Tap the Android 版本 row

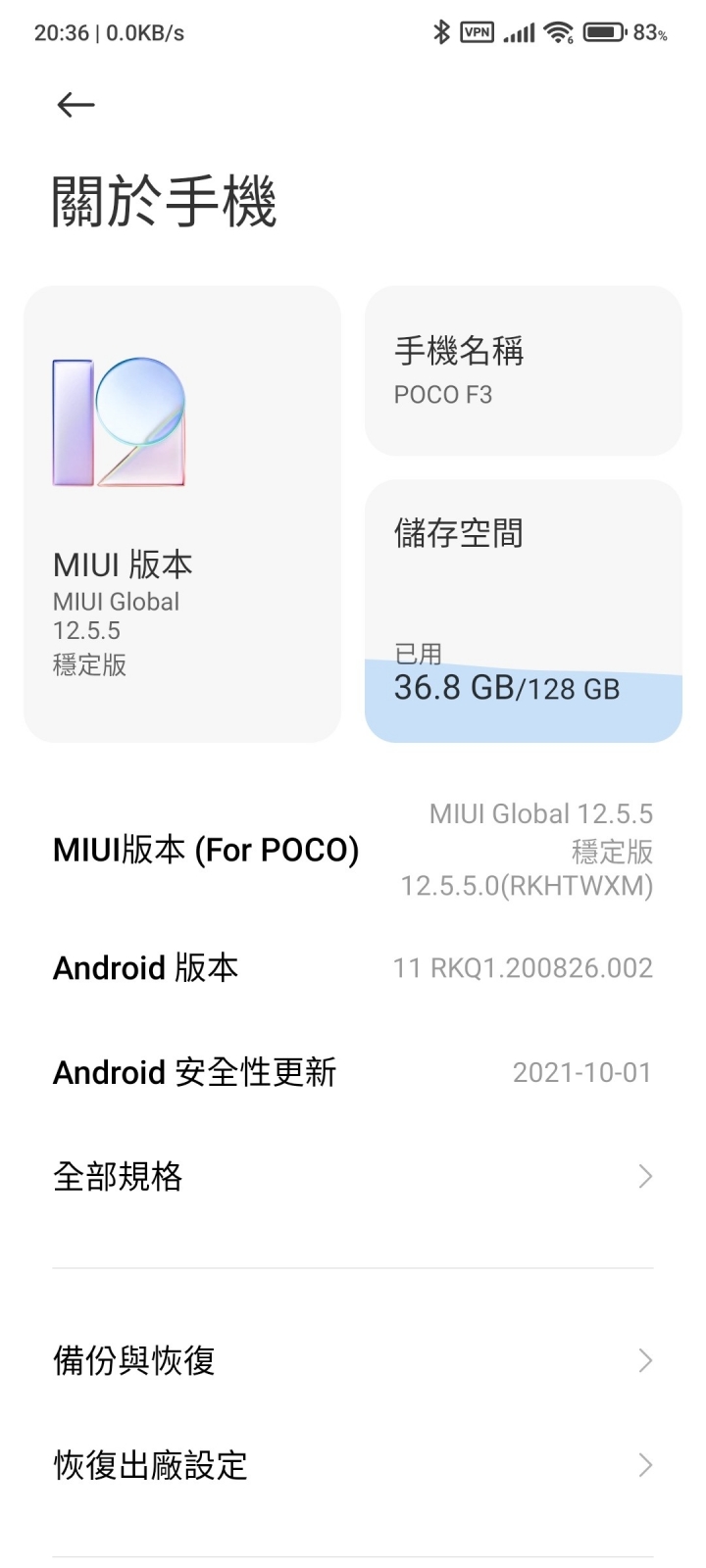[353, 968]
